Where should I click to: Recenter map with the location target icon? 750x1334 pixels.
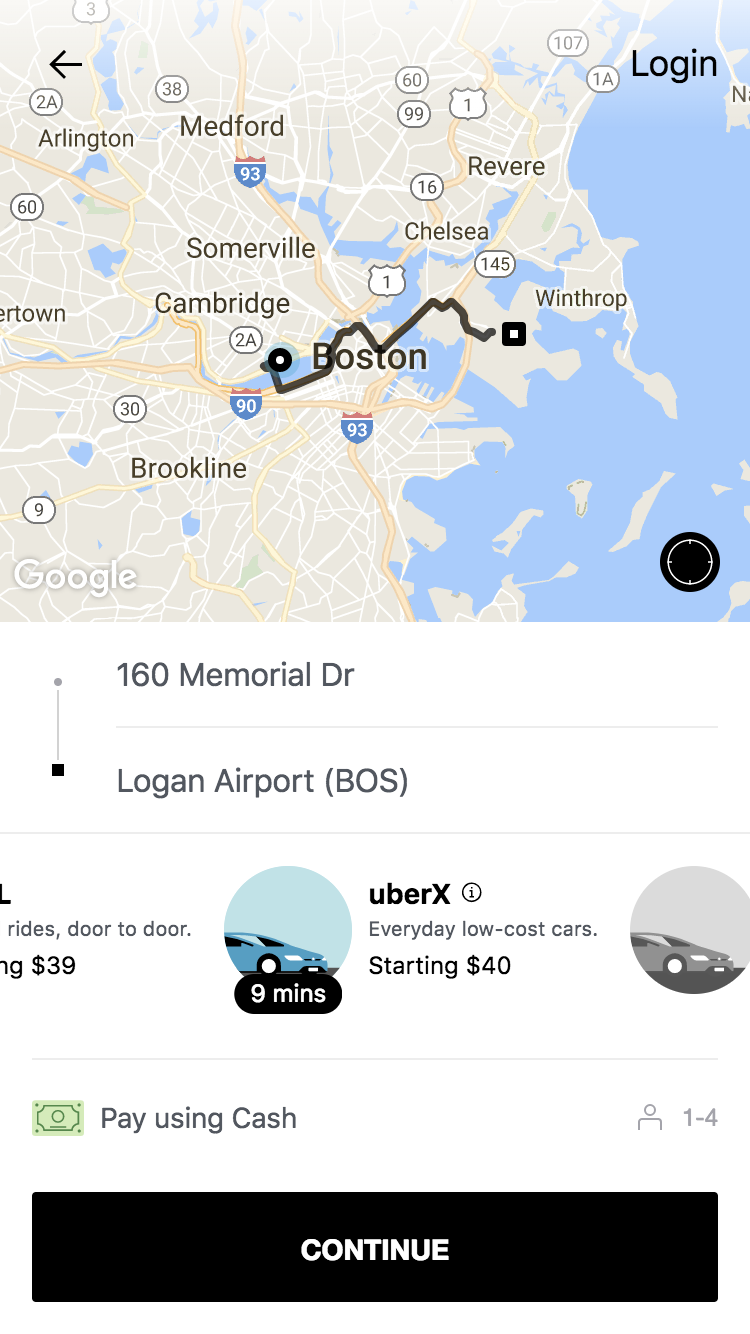[689, 562]
